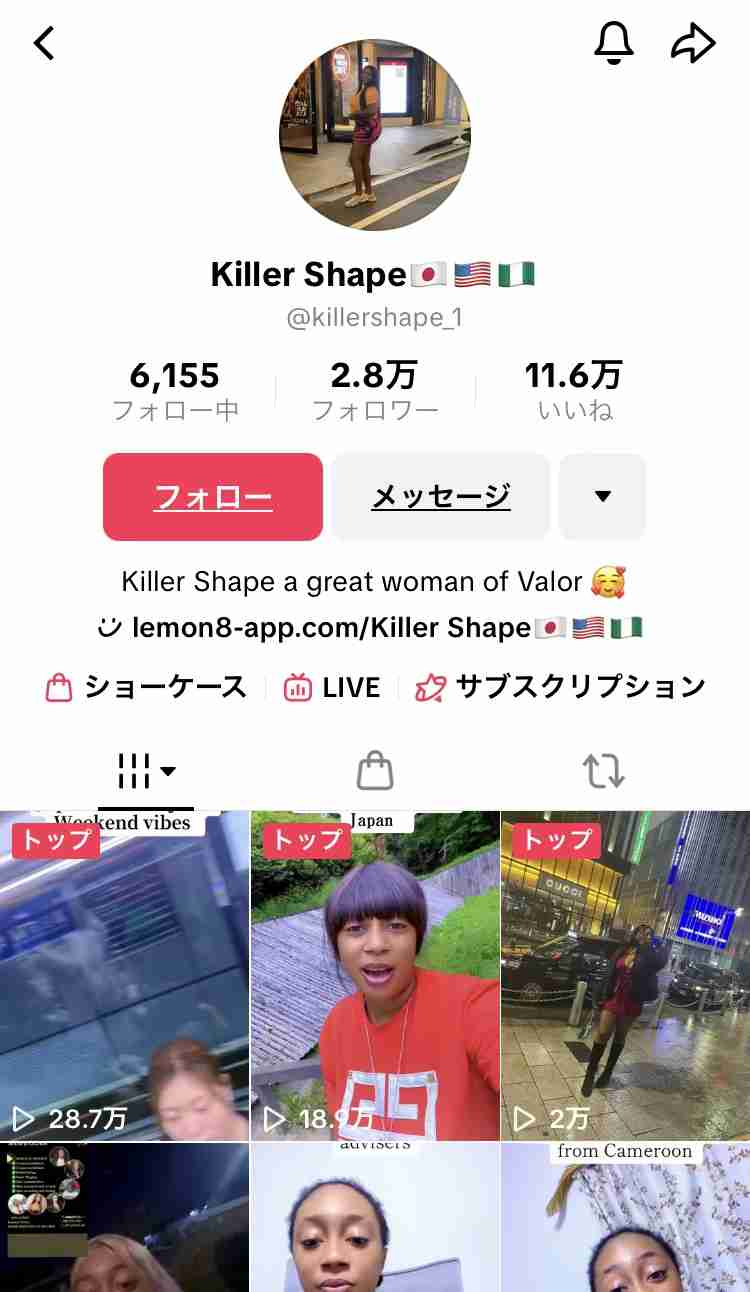Open the ショーケース showcase

[x=146, y=687]
